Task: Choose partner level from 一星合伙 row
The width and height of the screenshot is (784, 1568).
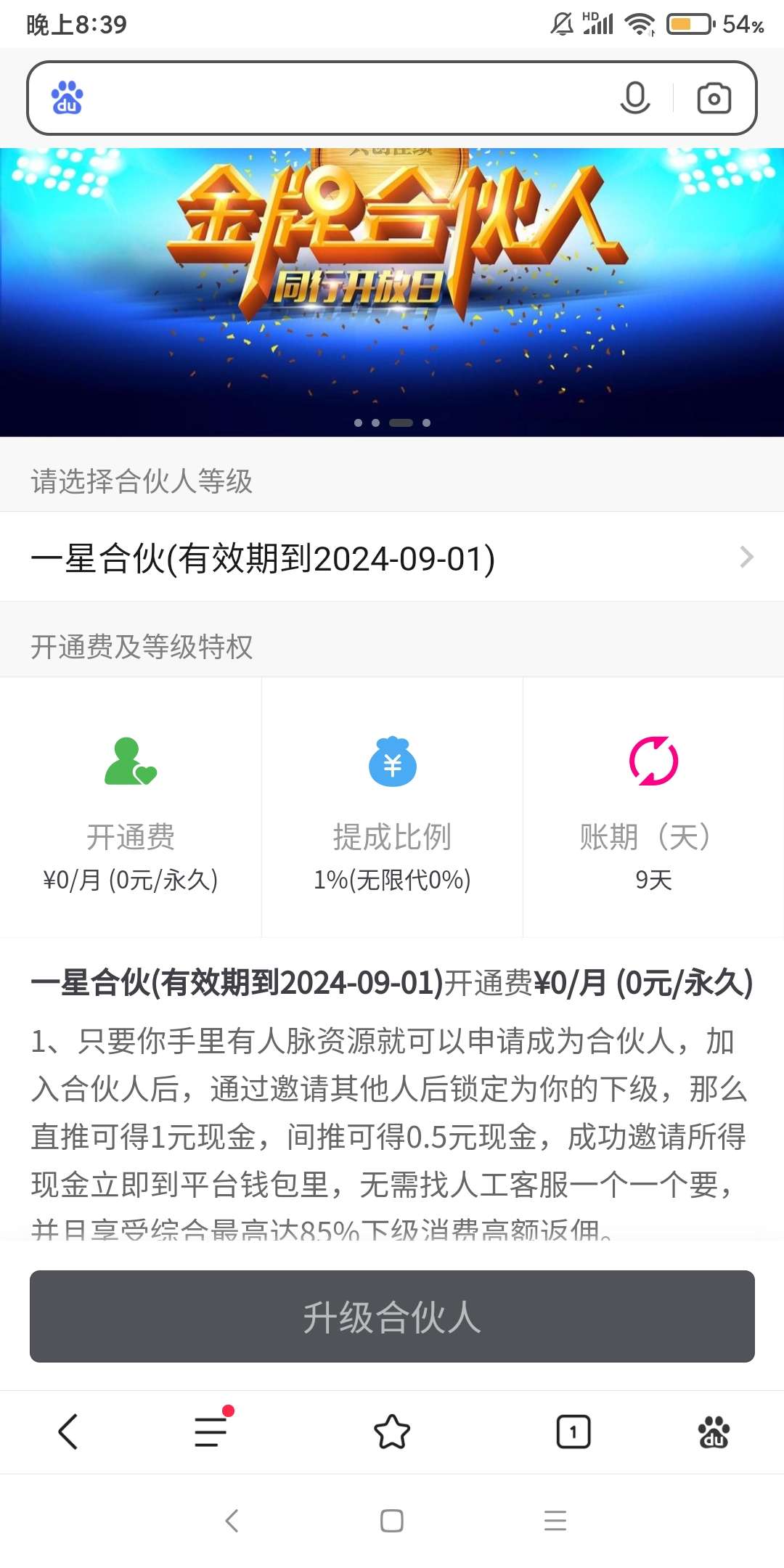Action: (392, 558)
